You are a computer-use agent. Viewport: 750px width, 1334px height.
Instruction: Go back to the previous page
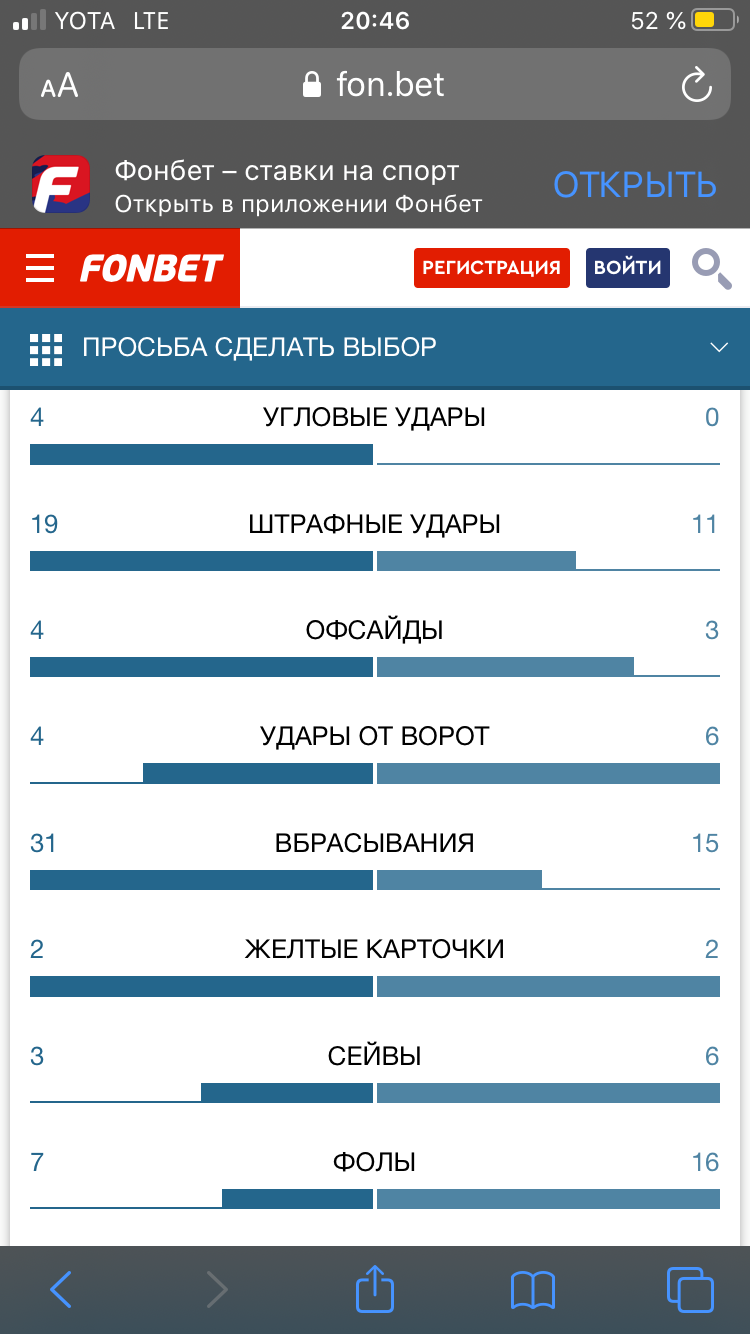(61, 1289)
